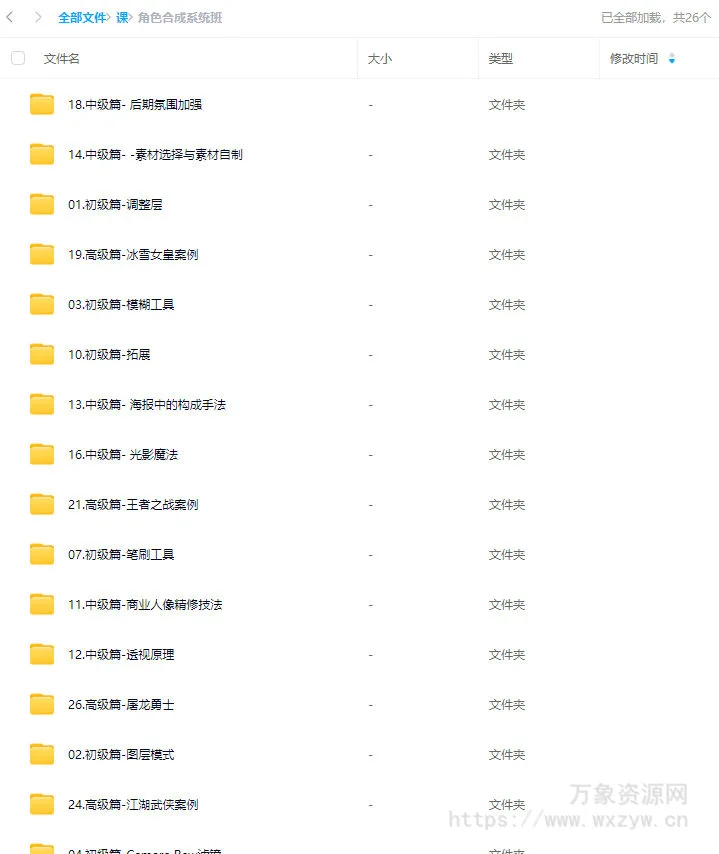Viewport: 719px width, 854px height.
Task: Tick the select-all checkbox beside 文件名
Action: coord(18,58)
